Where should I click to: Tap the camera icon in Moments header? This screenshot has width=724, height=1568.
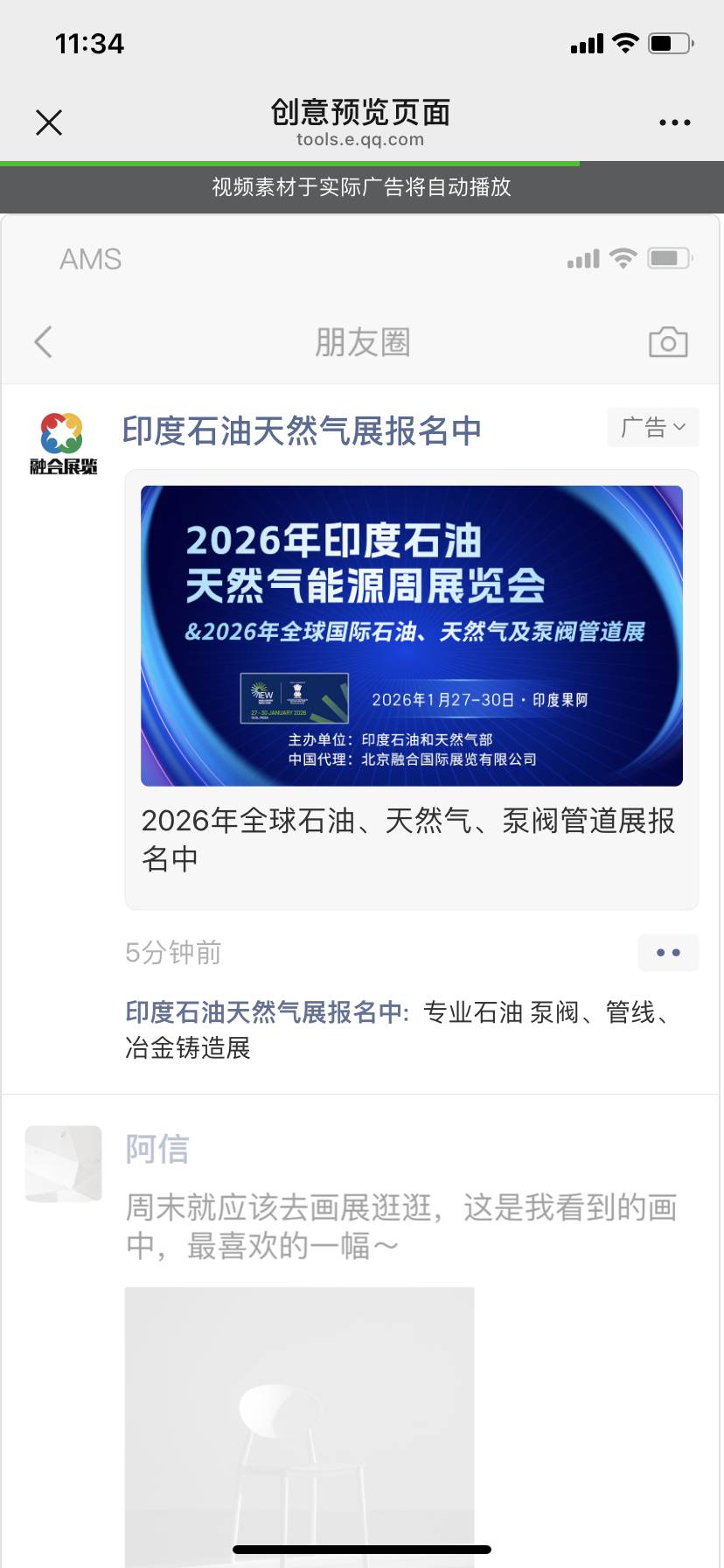pos(669,343)
